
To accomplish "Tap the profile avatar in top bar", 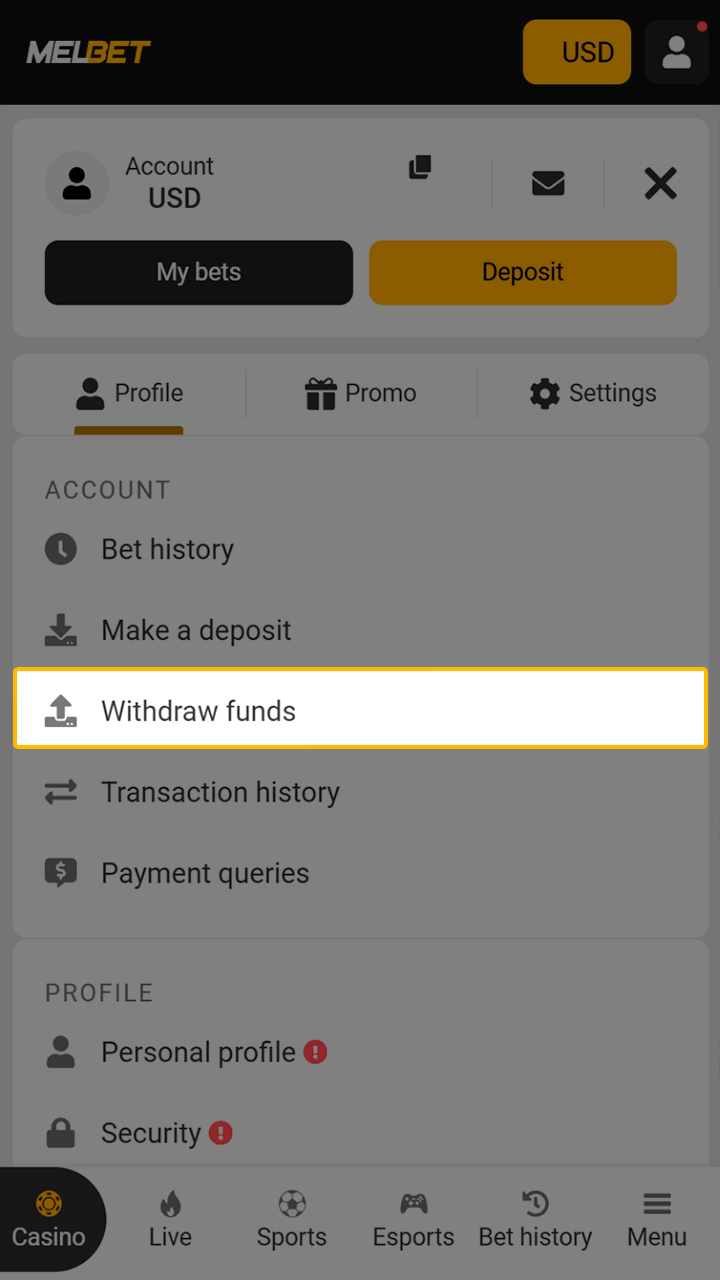I will click(677, 52).
